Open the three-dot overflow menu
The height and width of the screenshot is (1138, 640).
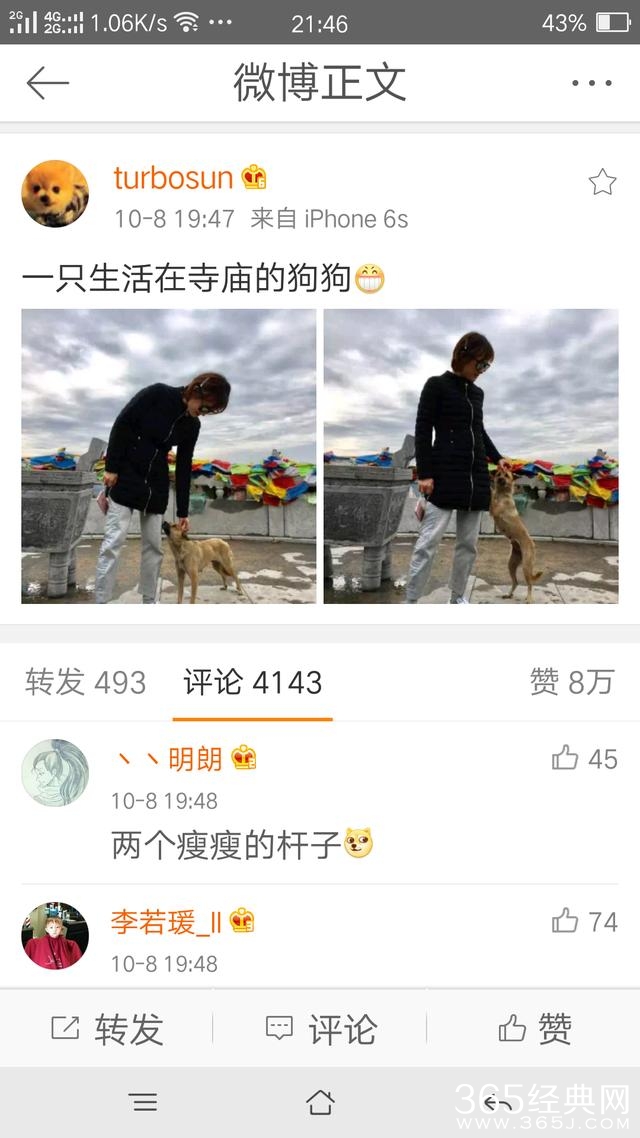click(591, 83)
